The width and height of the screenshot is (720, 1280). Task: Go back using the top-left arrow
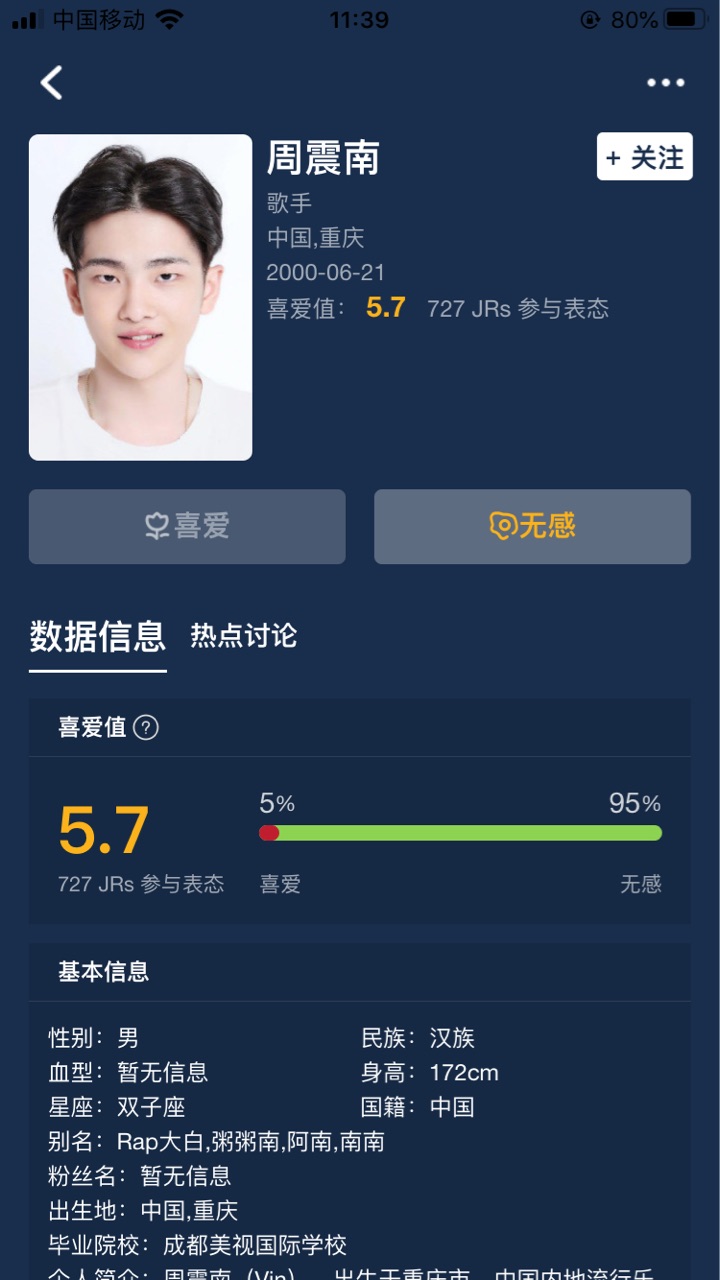coord(51,83)
